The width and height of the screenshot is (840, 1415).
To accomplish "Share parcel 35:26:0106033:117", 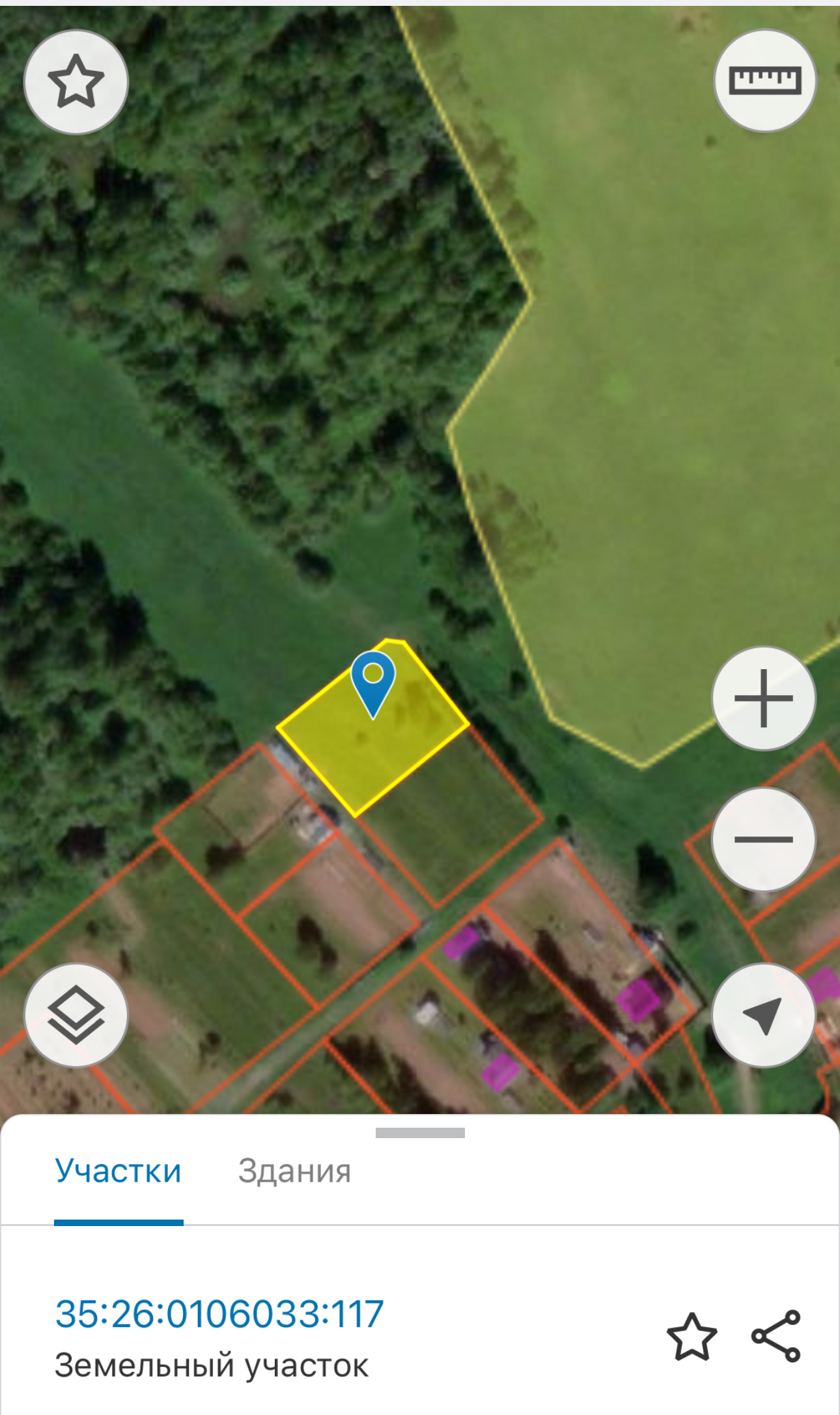I will coord(776,1336).
